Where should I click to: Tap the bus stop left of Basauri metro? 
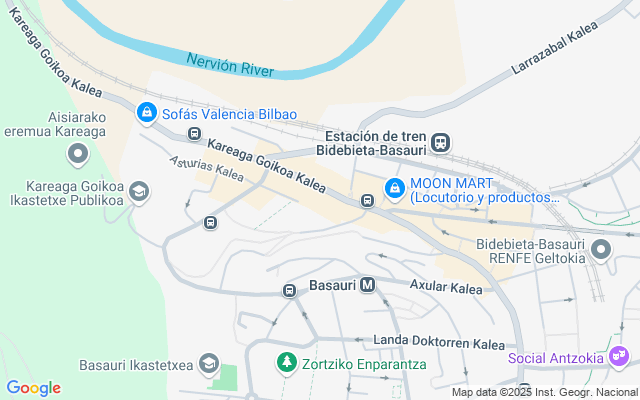[289, 291]
